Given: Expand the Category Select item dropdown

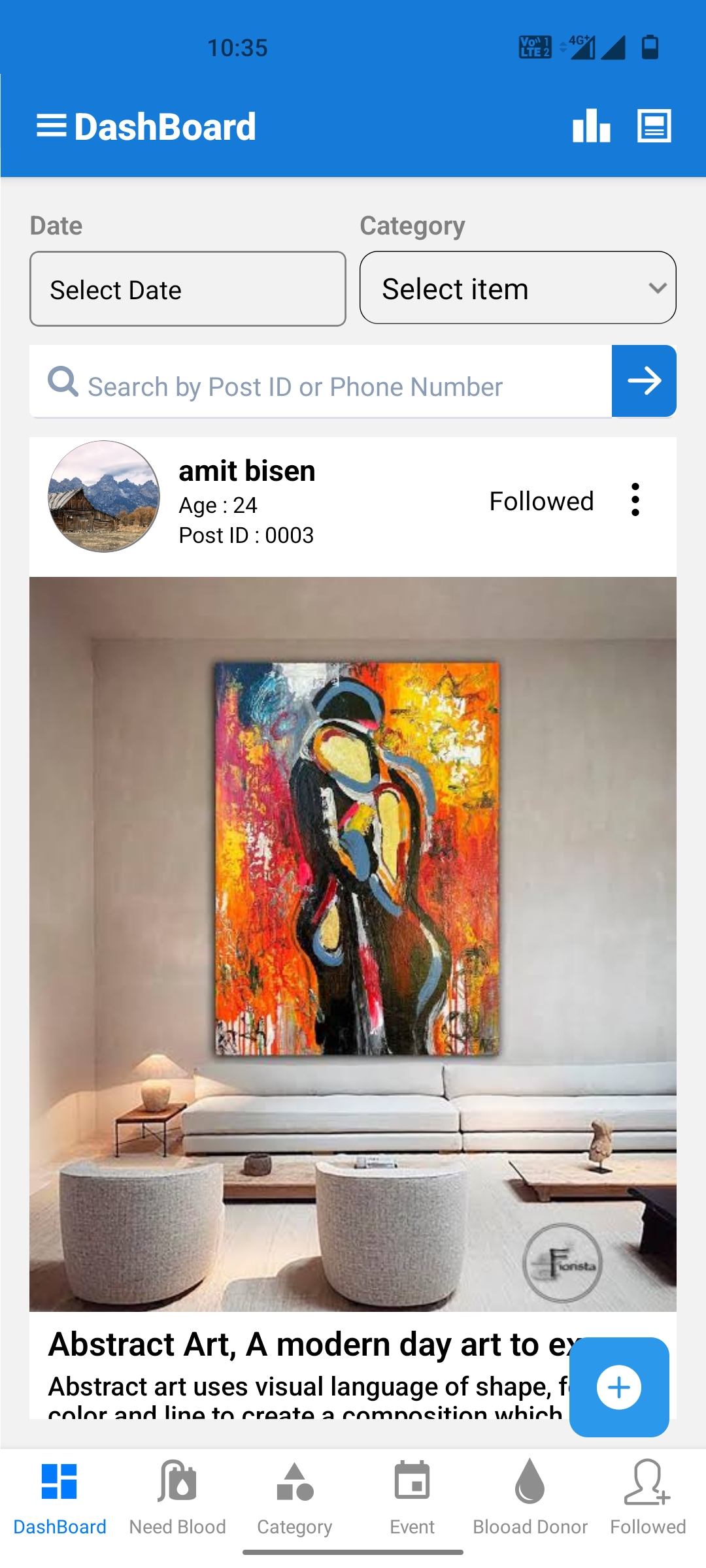Looking at the screenshot, I should (518, 288).
